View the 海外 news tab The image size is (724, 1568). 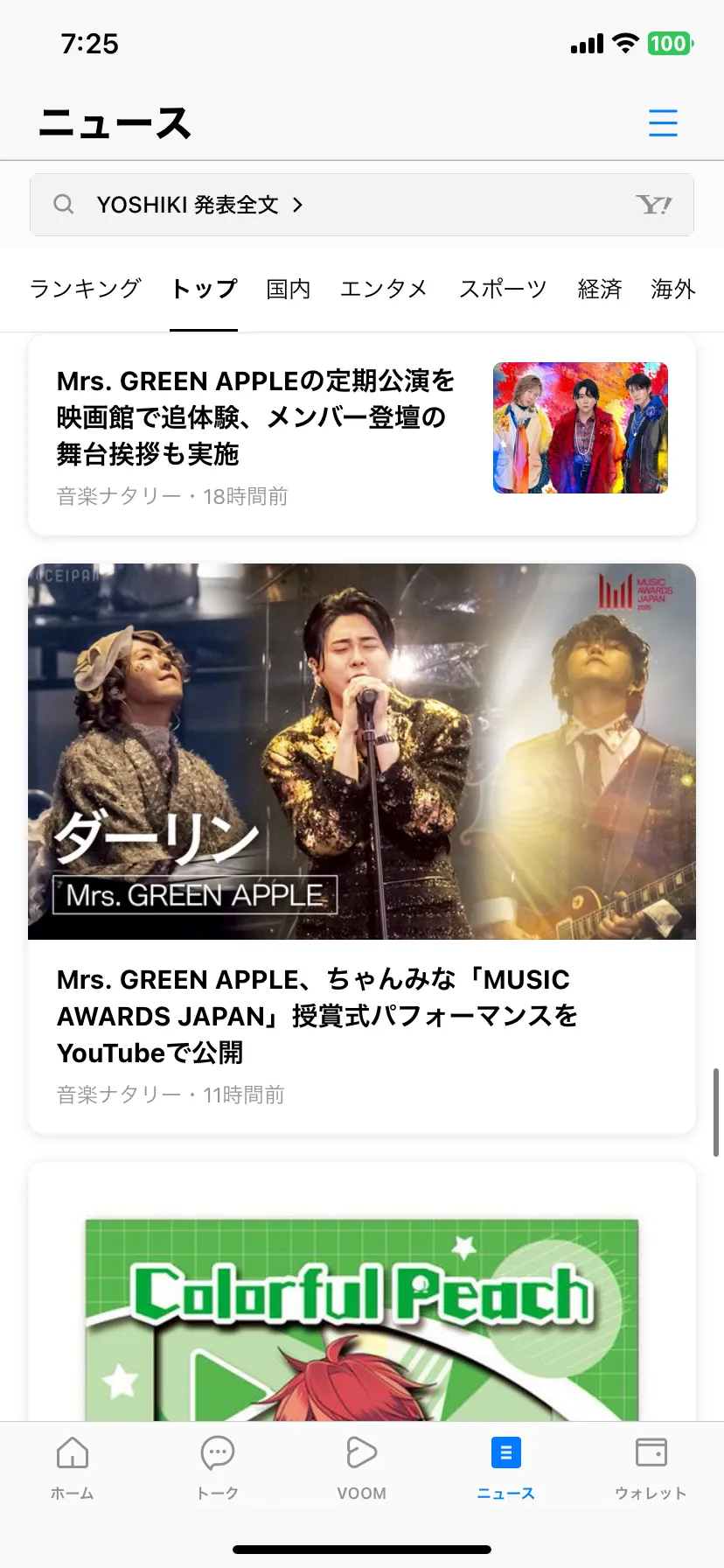pos(673,289)
